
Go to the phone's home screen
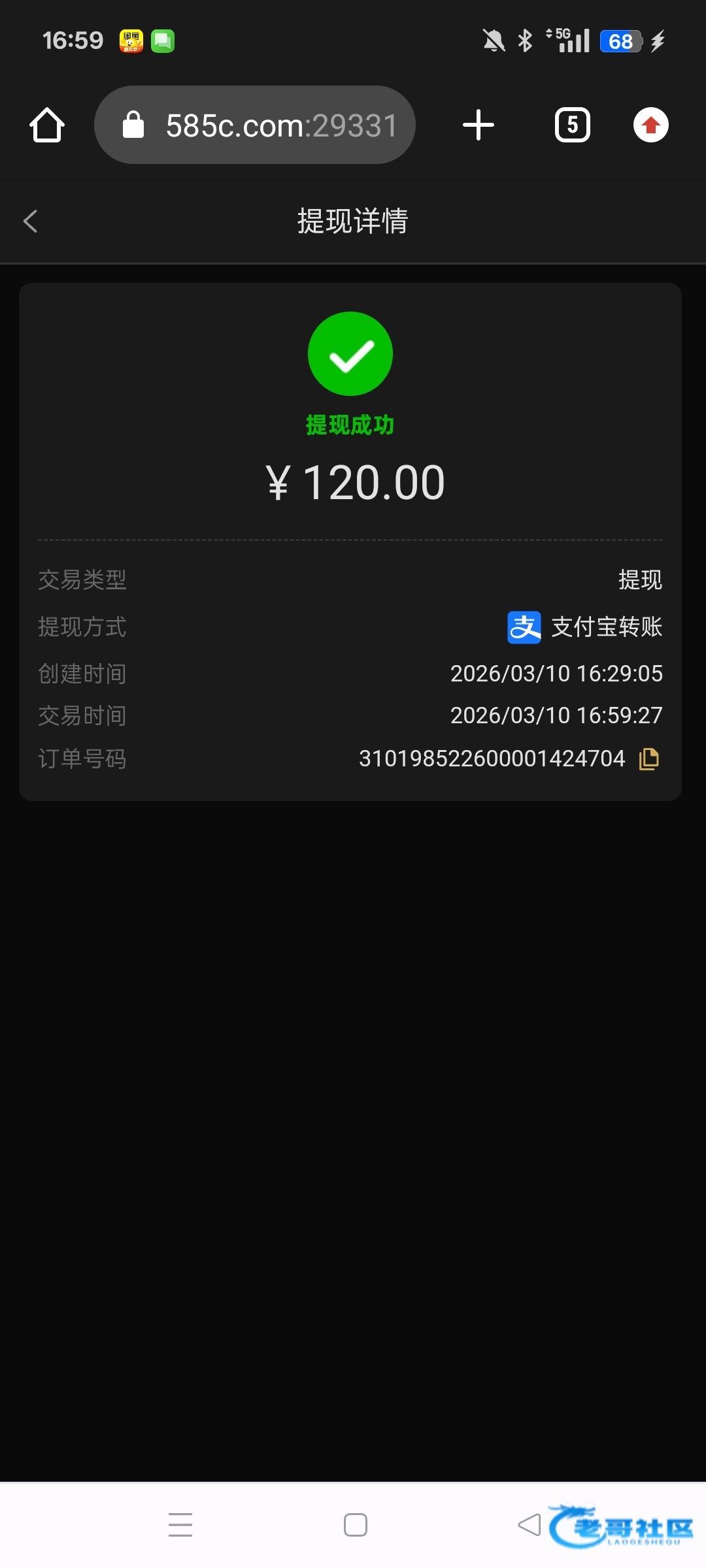click(355, 1525)
